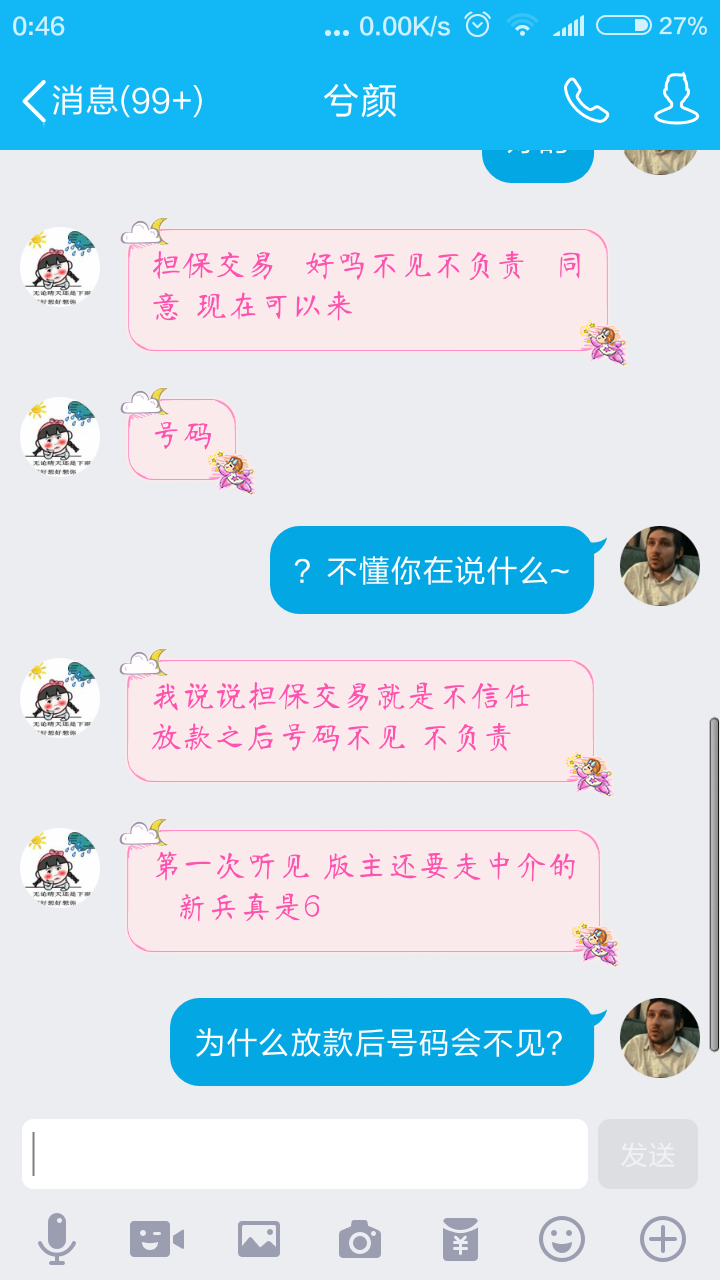Open my avatar beside 不懂你在说什么
The image size is (720, 1280).
pos(660,566)
